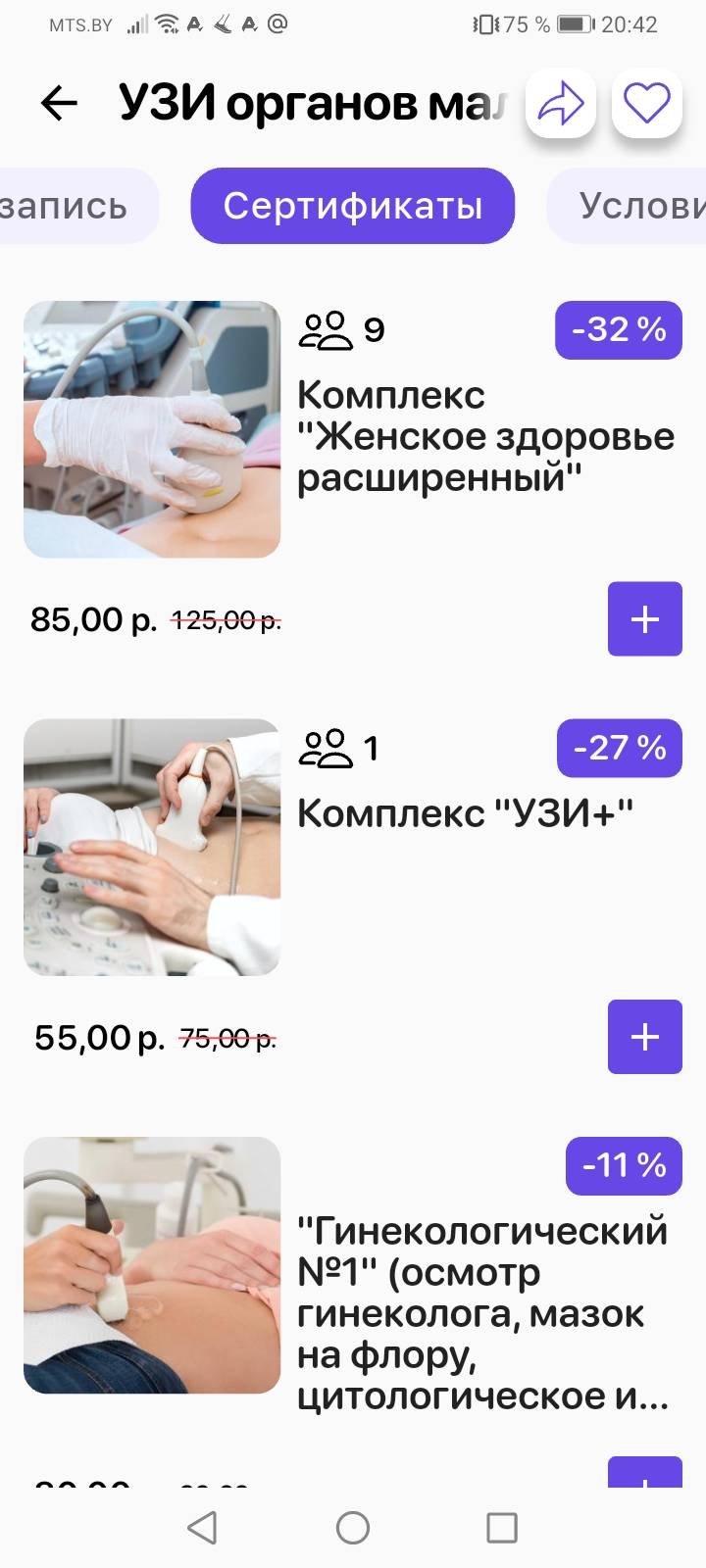Switch to the запись tab
The image size is (706, 1568).
78,206
